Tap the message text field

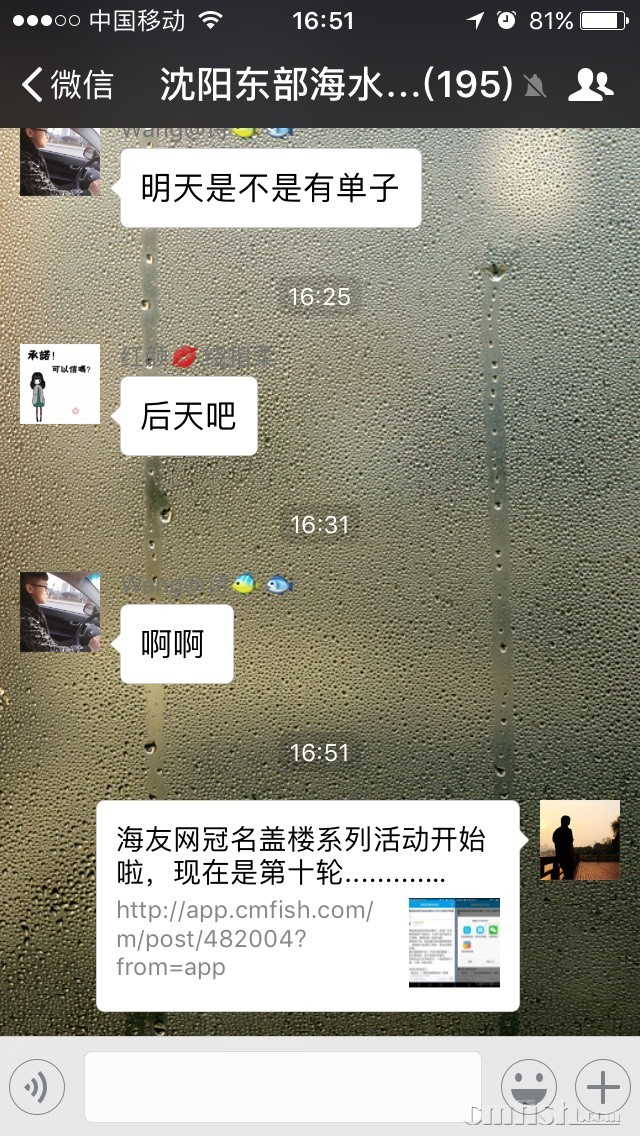tap(282, 1087)
